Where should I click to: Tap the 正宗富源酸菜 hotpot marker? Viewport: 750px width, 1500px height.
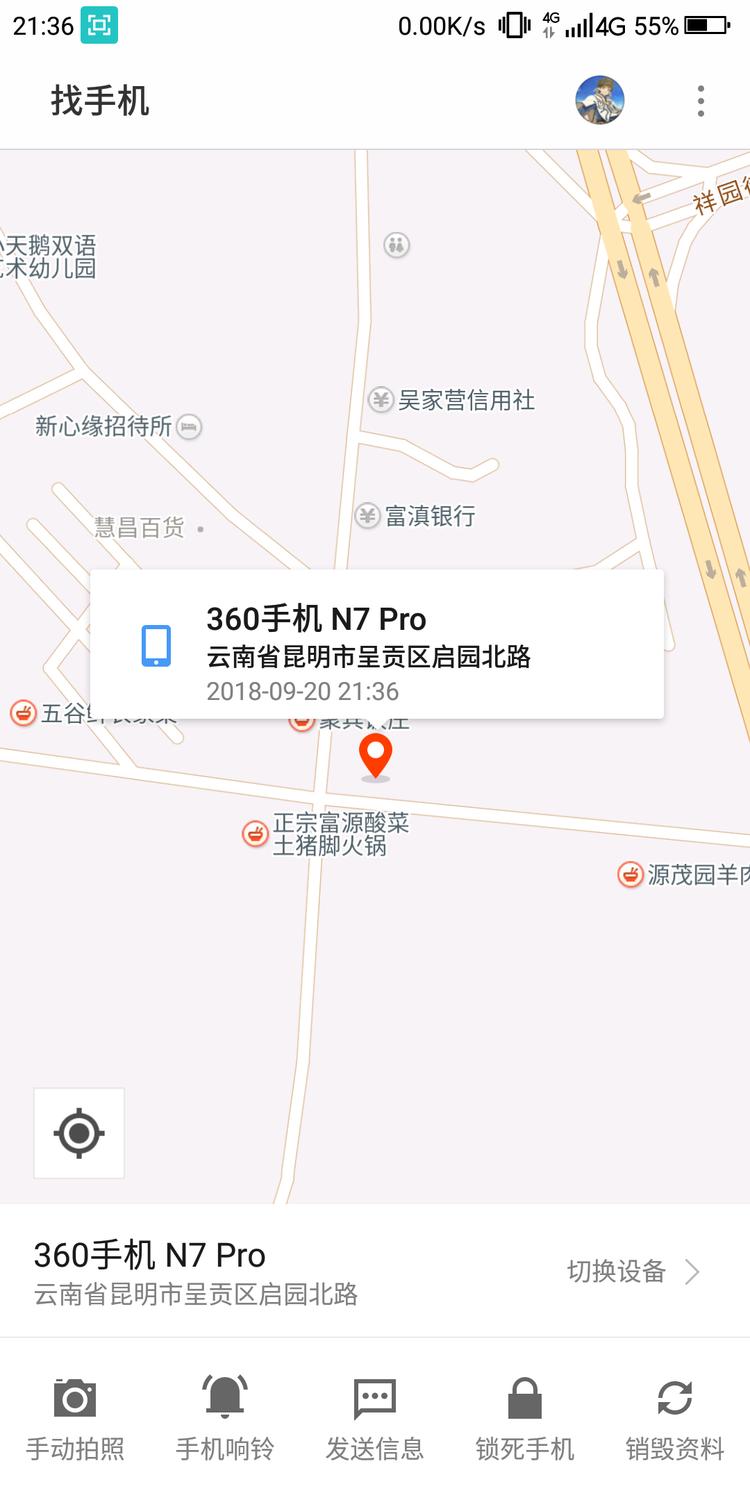click(254, 830)
